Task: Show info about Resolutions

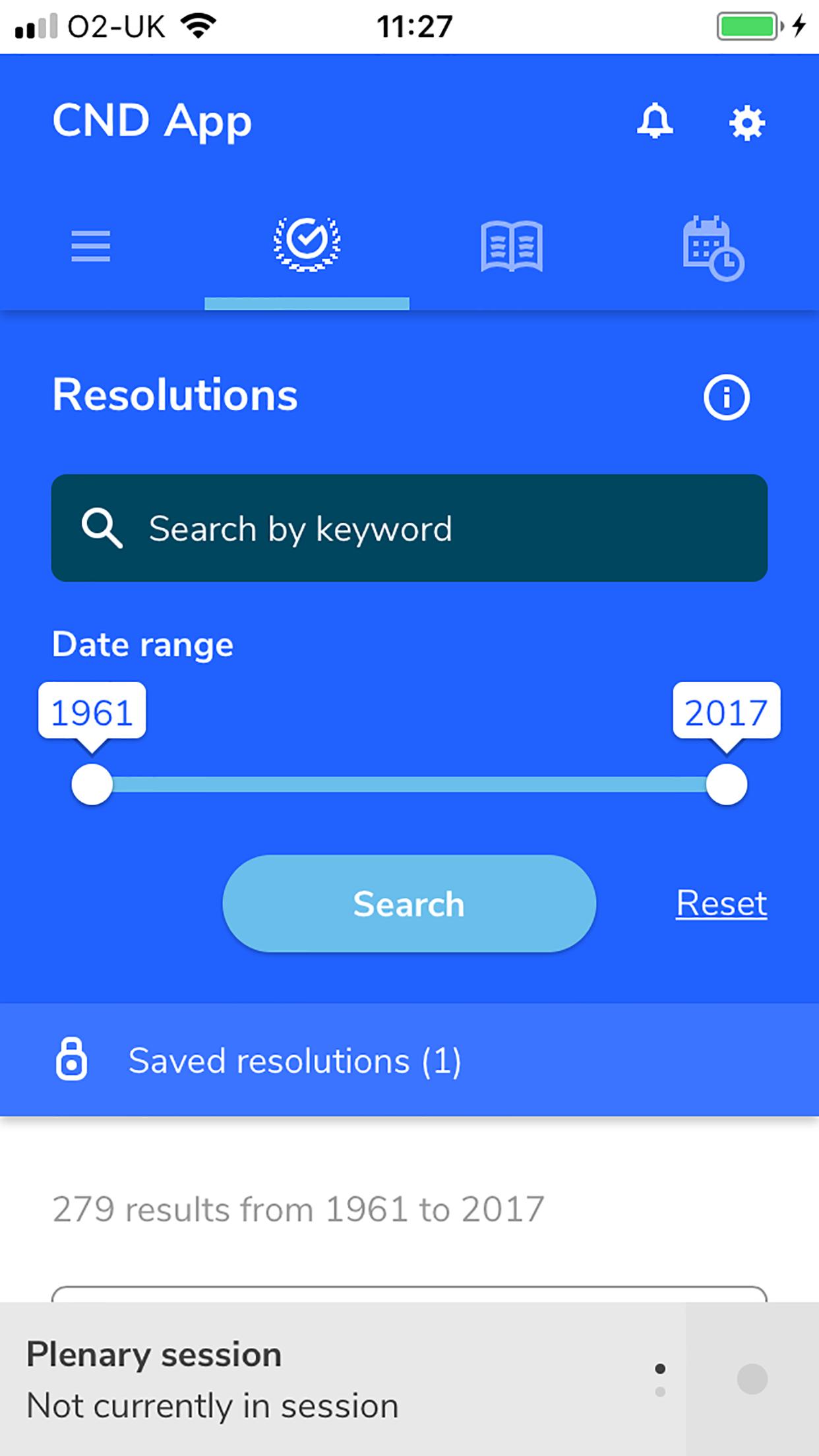Action: pyautogui.click(x=726, y=398)
